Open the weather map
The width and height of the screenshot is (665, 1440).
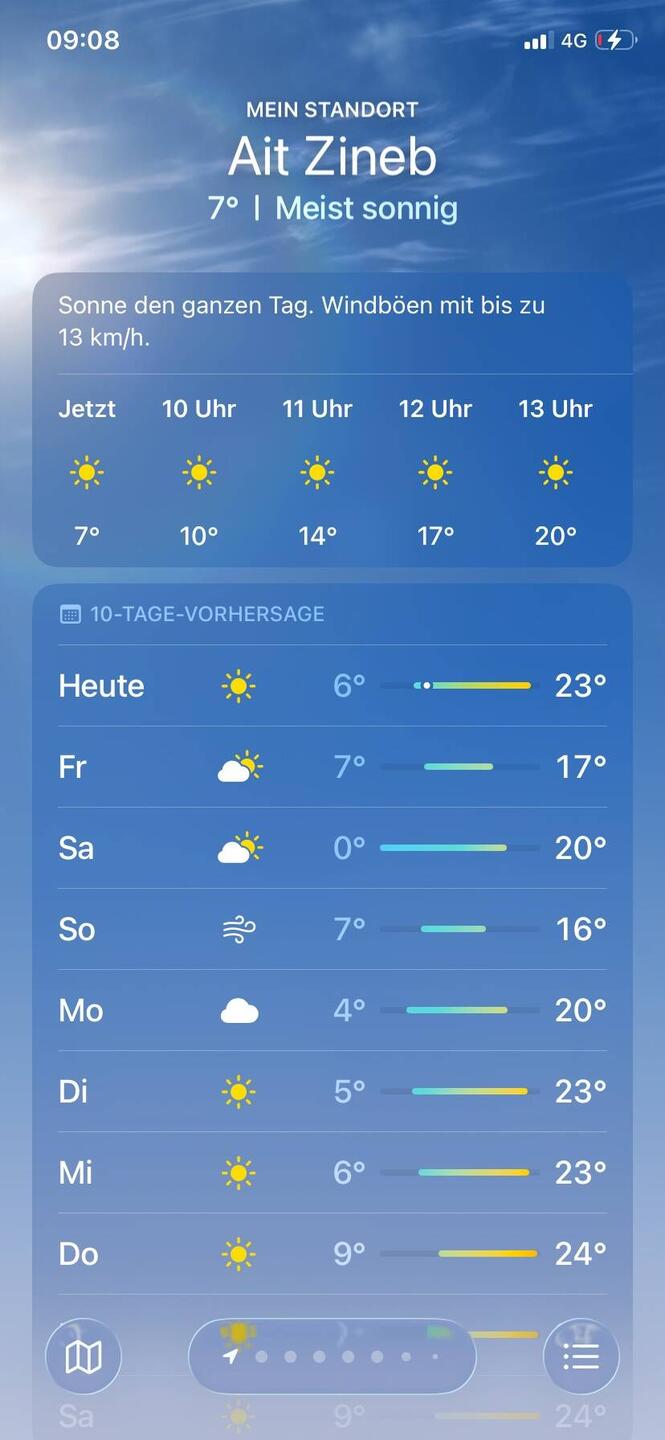(x=83, y=1356)
